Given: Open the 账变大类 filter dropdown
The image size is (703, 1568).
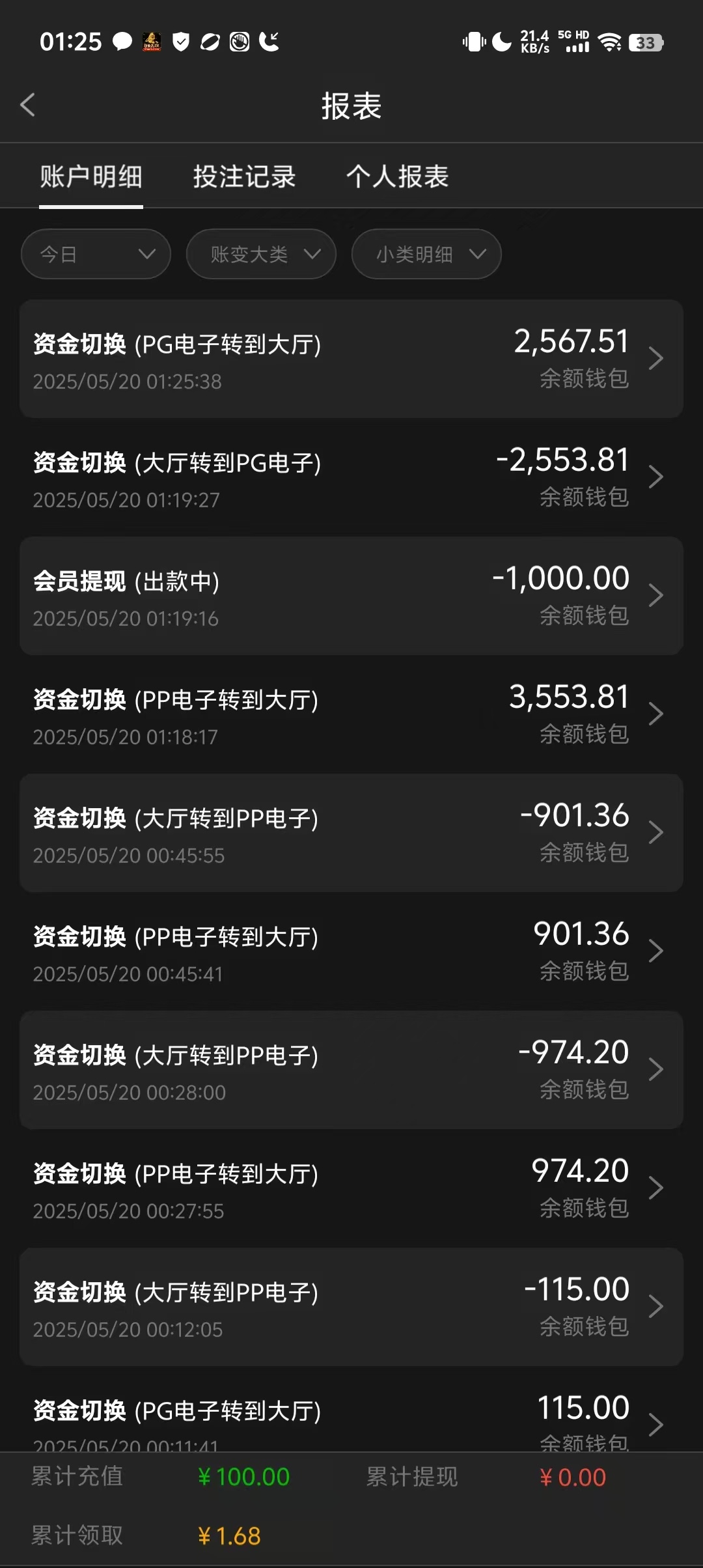Looking at the screenshot, I should (x=261, y=254).
